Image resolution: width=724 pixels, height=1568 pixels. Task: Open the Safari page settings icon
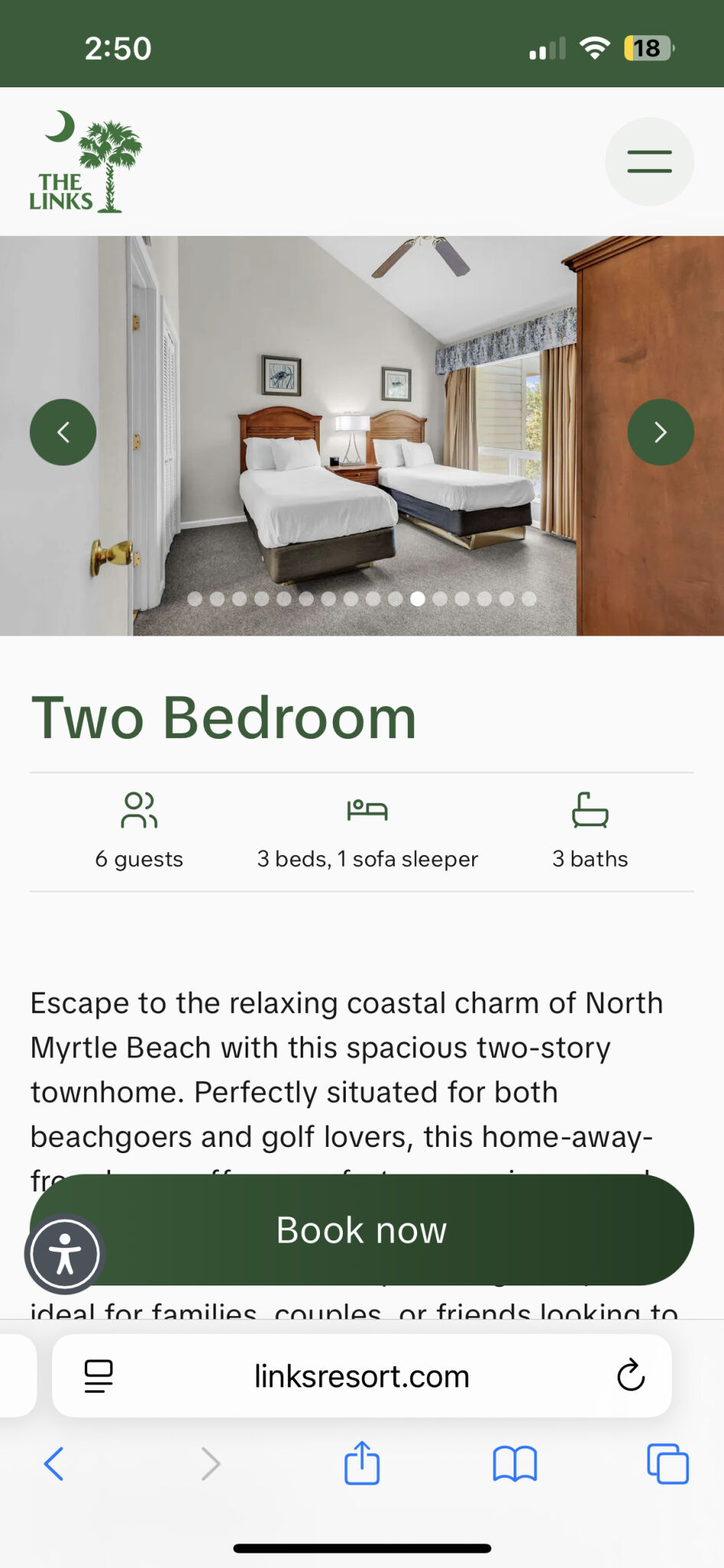coord(99,1376)
